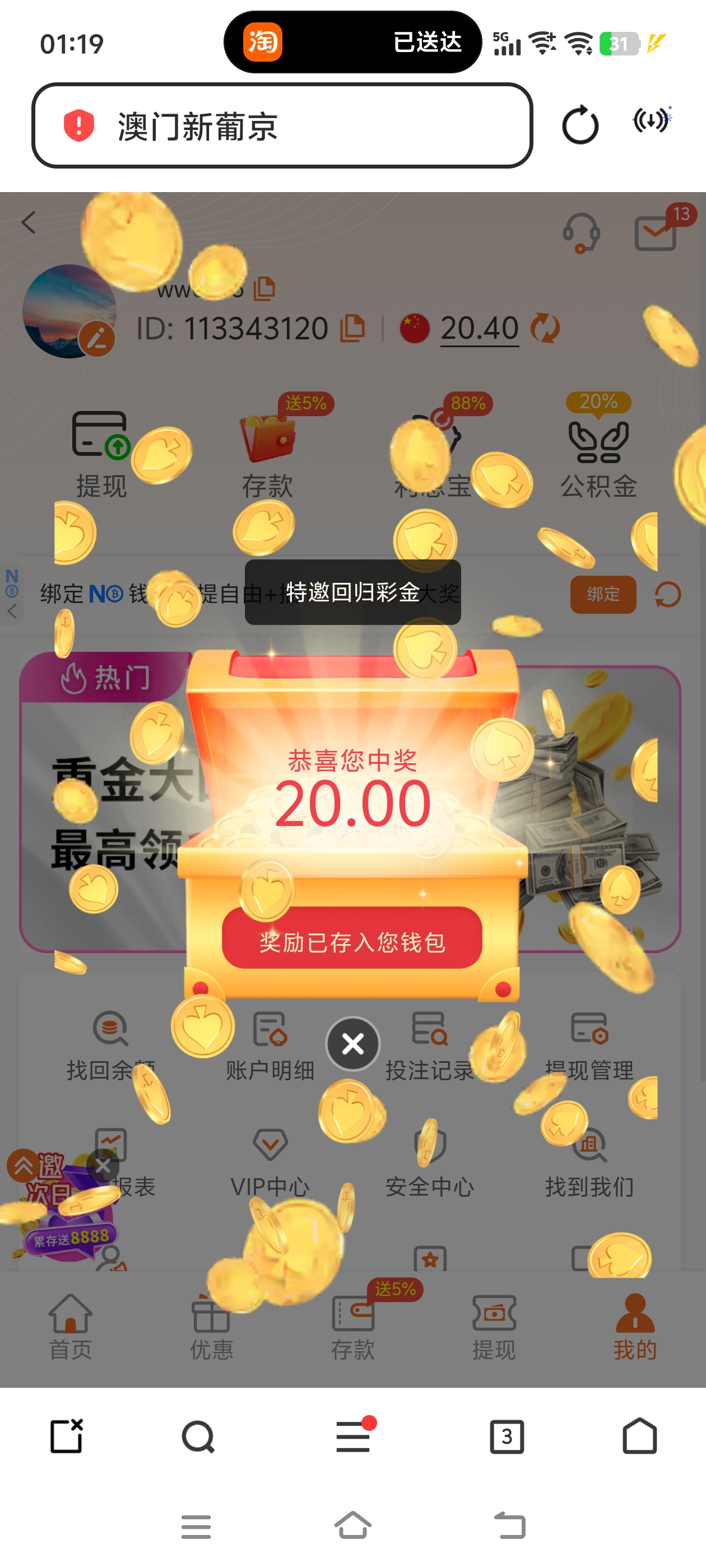Go to the browser home page
The height and width of the screenshot is (1568, 706).
point(639,1436)
